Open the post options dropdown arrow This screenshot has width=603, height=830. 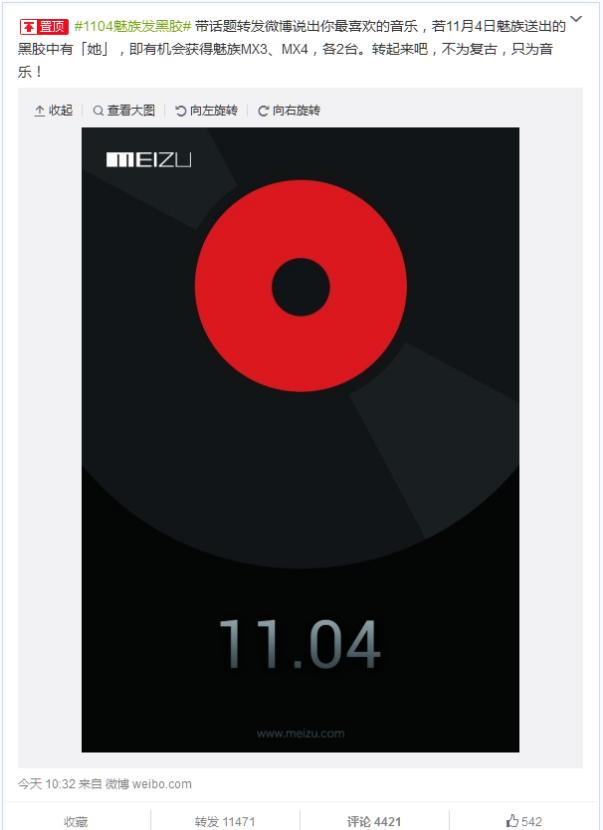(x=575, y=20)
